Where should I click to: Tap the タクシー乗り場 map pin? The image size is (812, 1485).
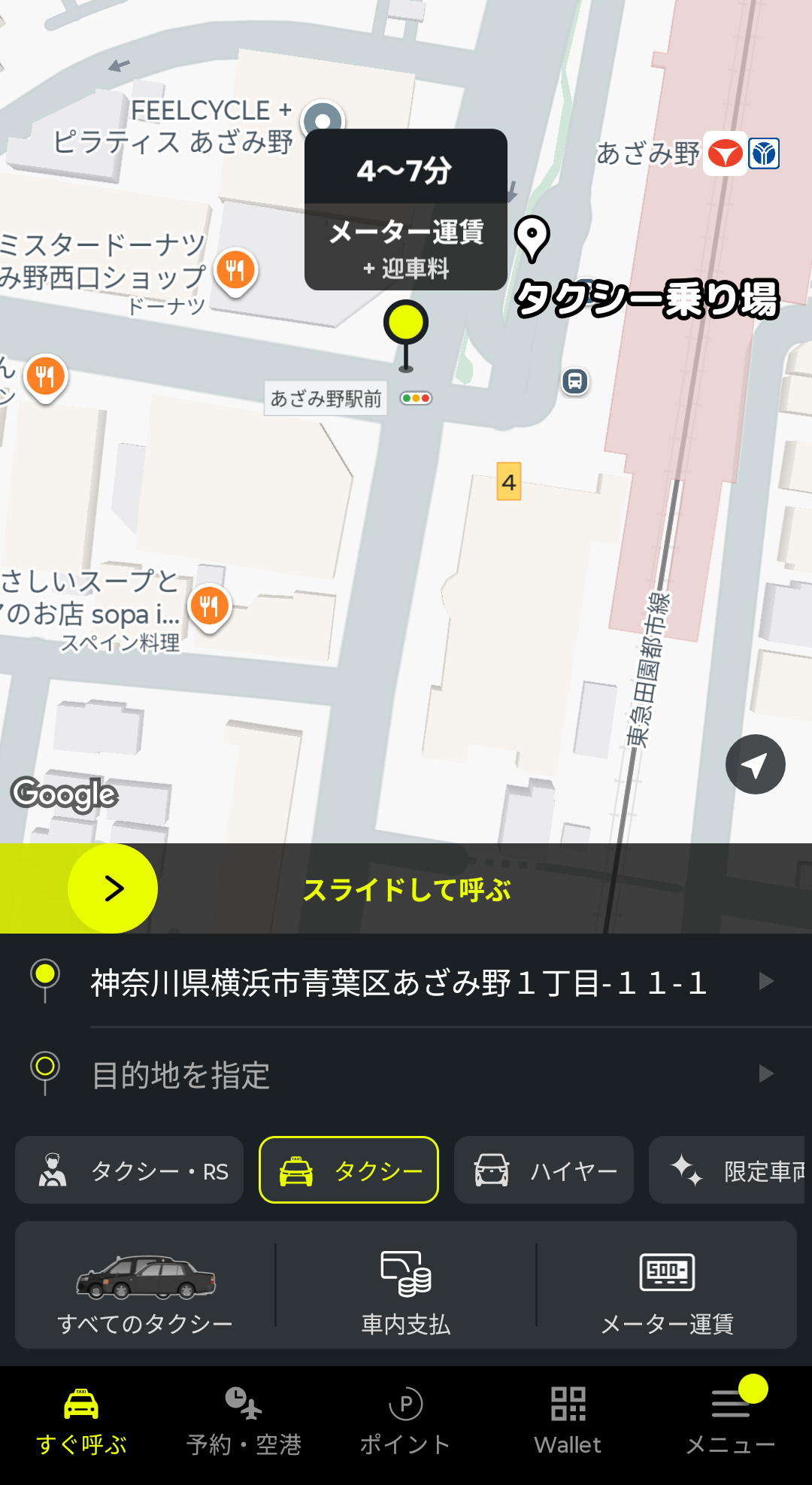532,238
